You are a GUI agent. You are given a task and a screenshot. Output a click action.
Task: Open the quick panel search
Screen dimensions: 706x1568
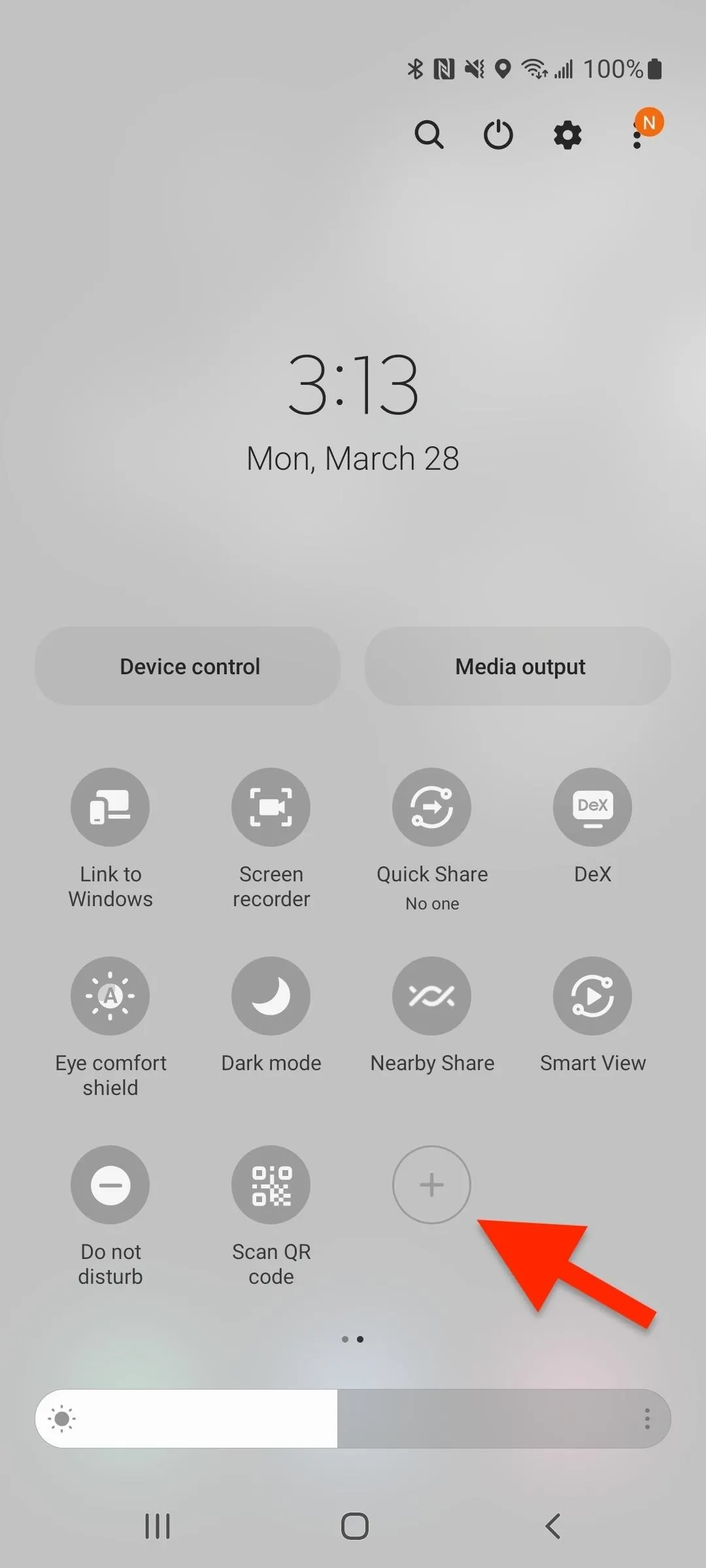(429, 135)
